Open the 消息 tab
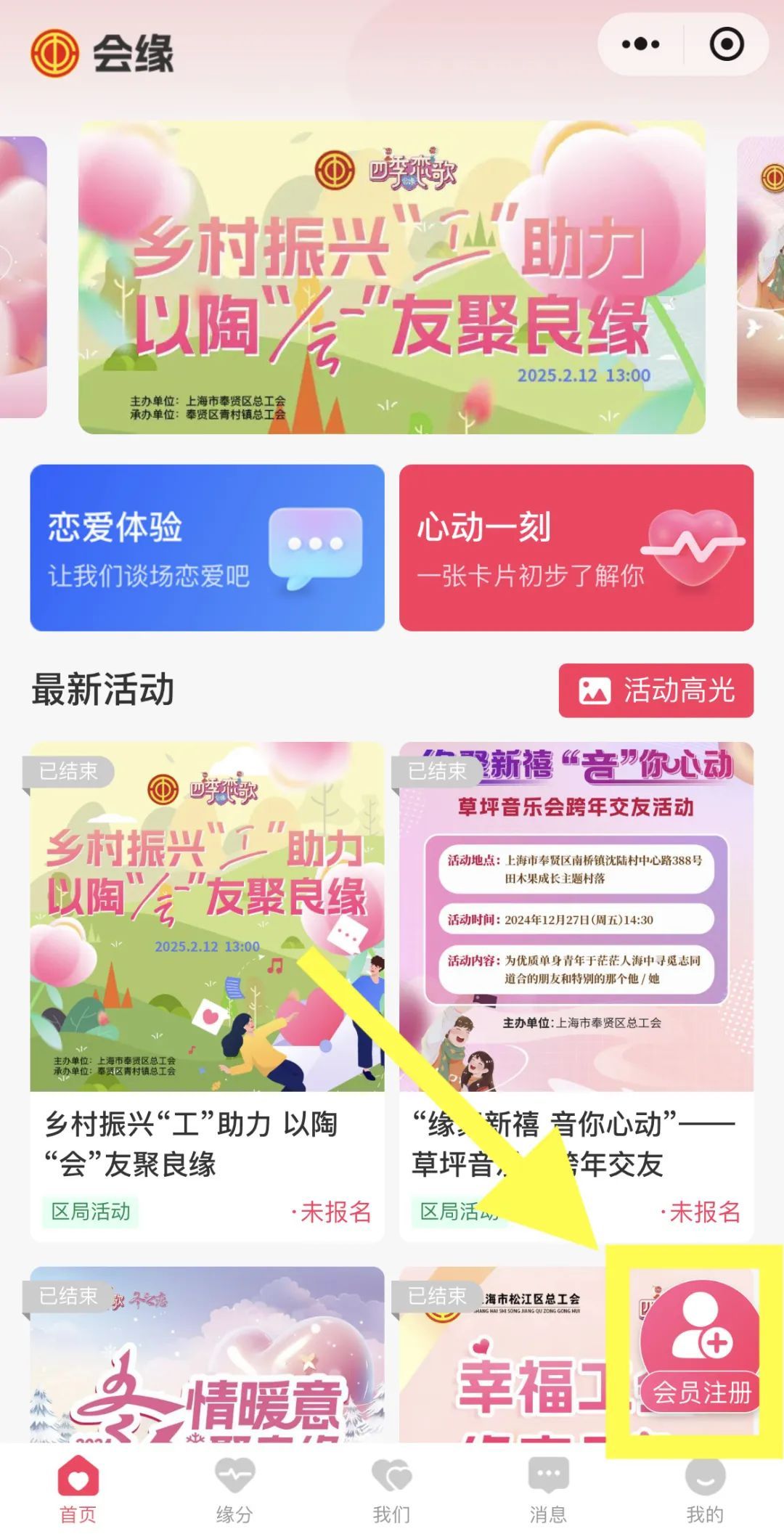This screenshot has height=1534, width=784. 548,1490
